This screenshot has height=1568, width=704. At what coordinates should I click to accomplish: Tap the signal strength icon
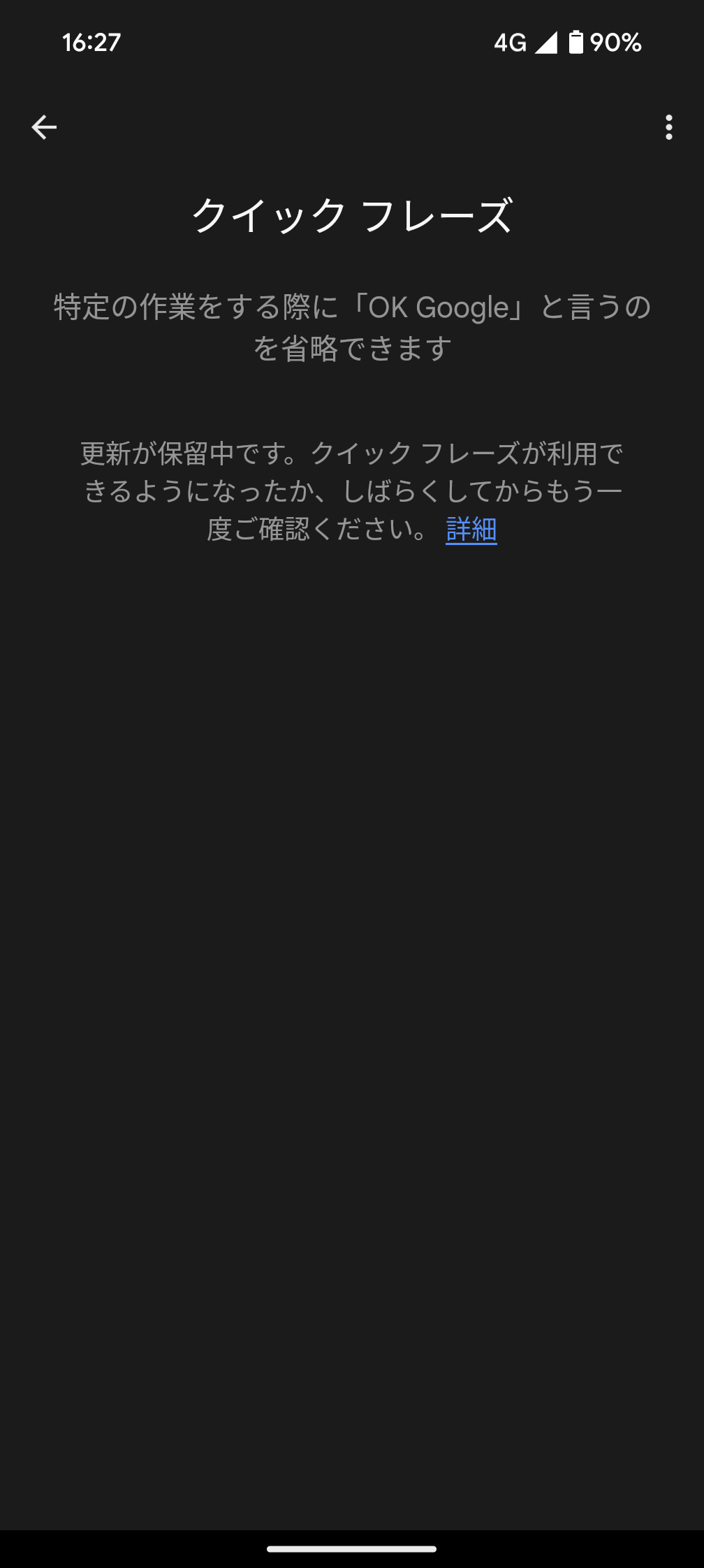(x=545, y=43)
